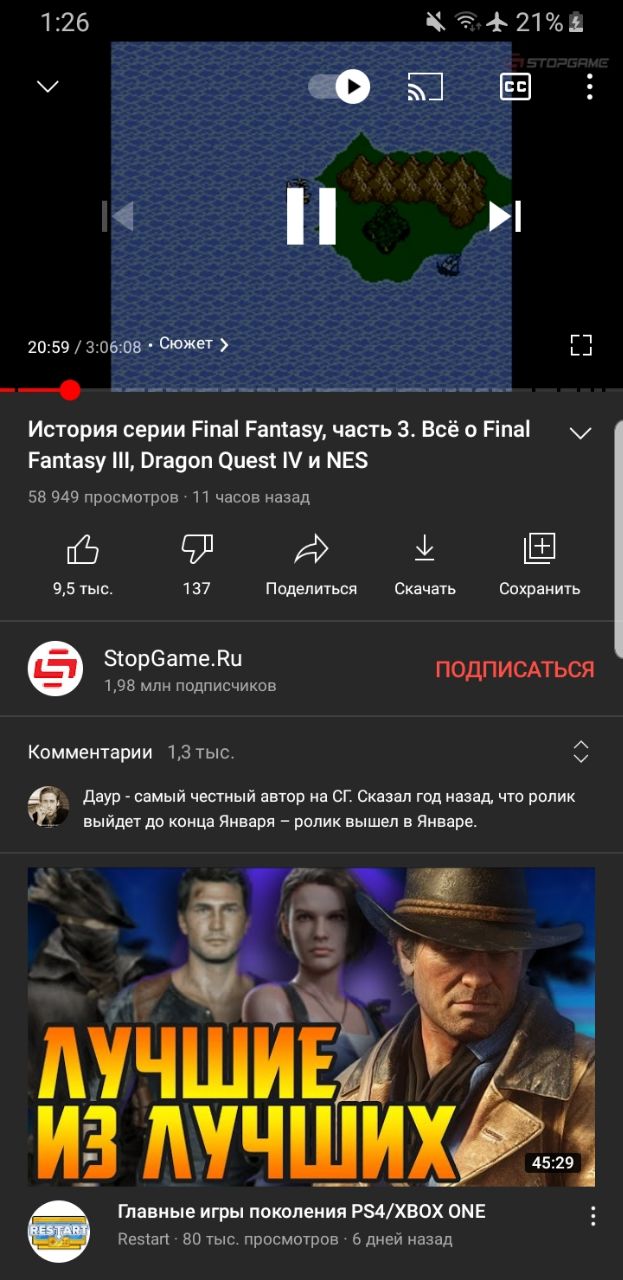Viewport: 623px width, 1280px height.
Task: Like the Final Fantasy video
Action: pyautogui.click(x=82, y=563)
